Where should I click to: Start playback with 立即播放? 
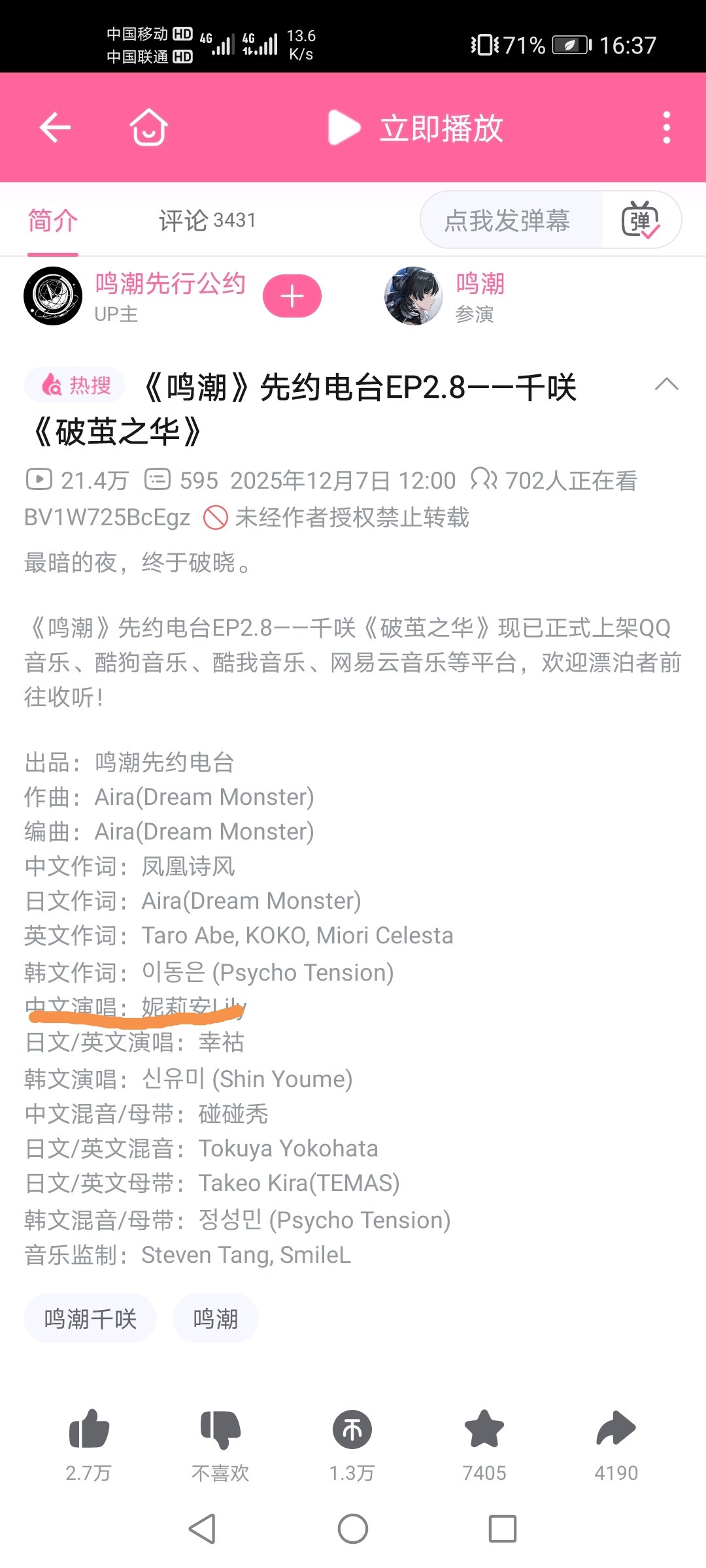pyautogui.click(x=416, y=127)
